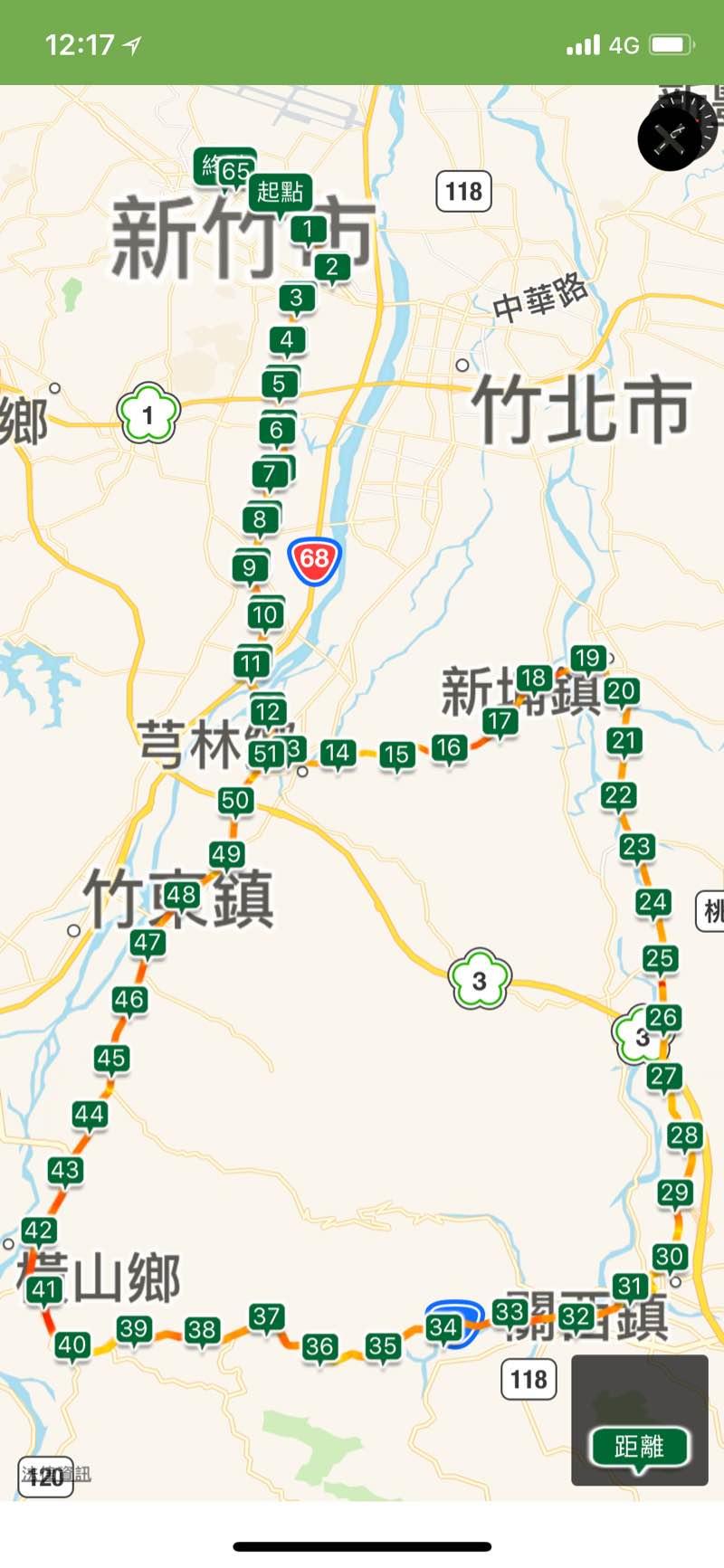This screenshot has height=1568, width=724.
Task: Open the map legal info link
Action: (x=56, y=1474)
